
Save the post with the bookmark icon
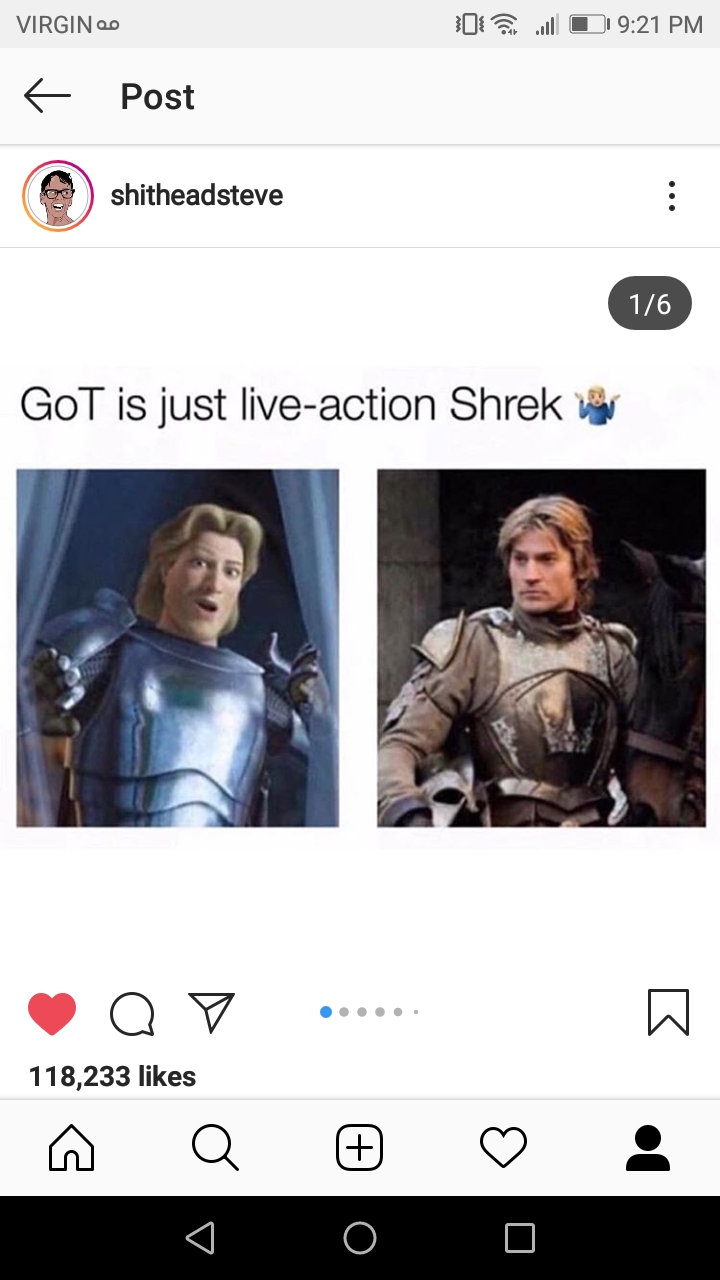point(668,1012)
